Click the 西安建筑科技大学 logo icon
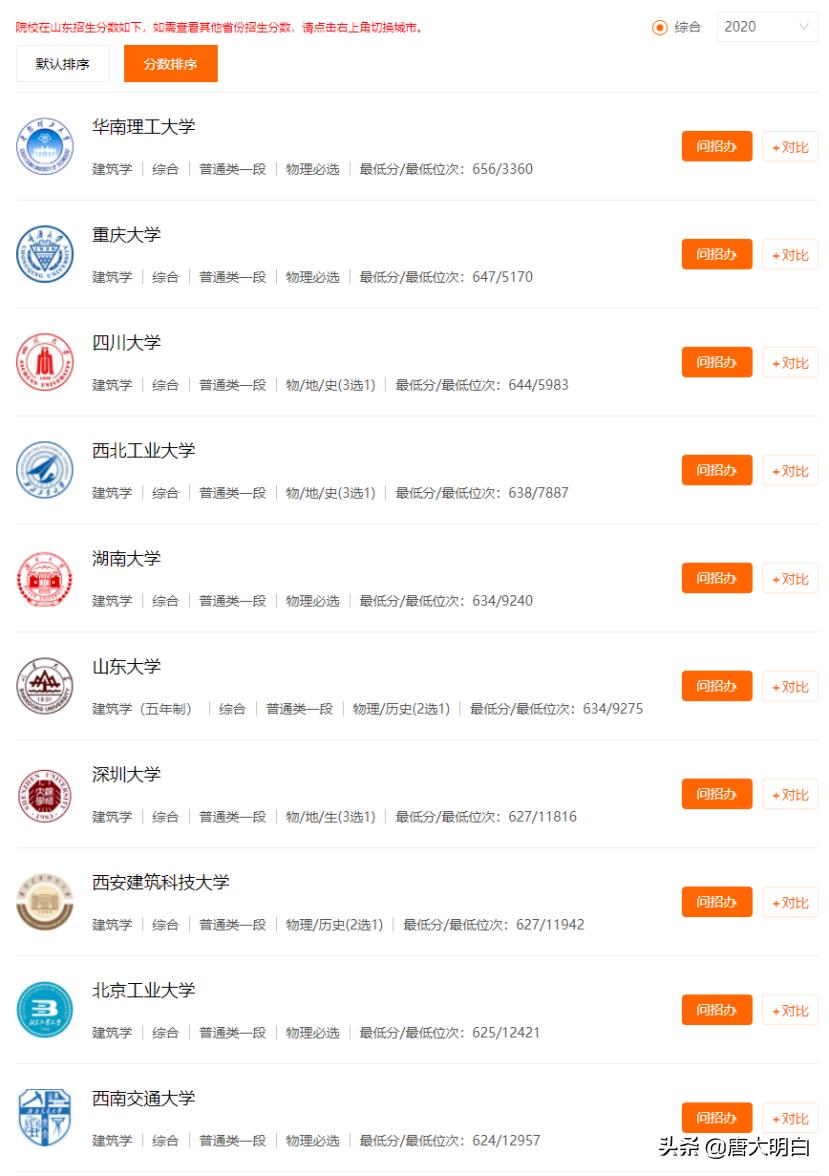 (44, 902)
